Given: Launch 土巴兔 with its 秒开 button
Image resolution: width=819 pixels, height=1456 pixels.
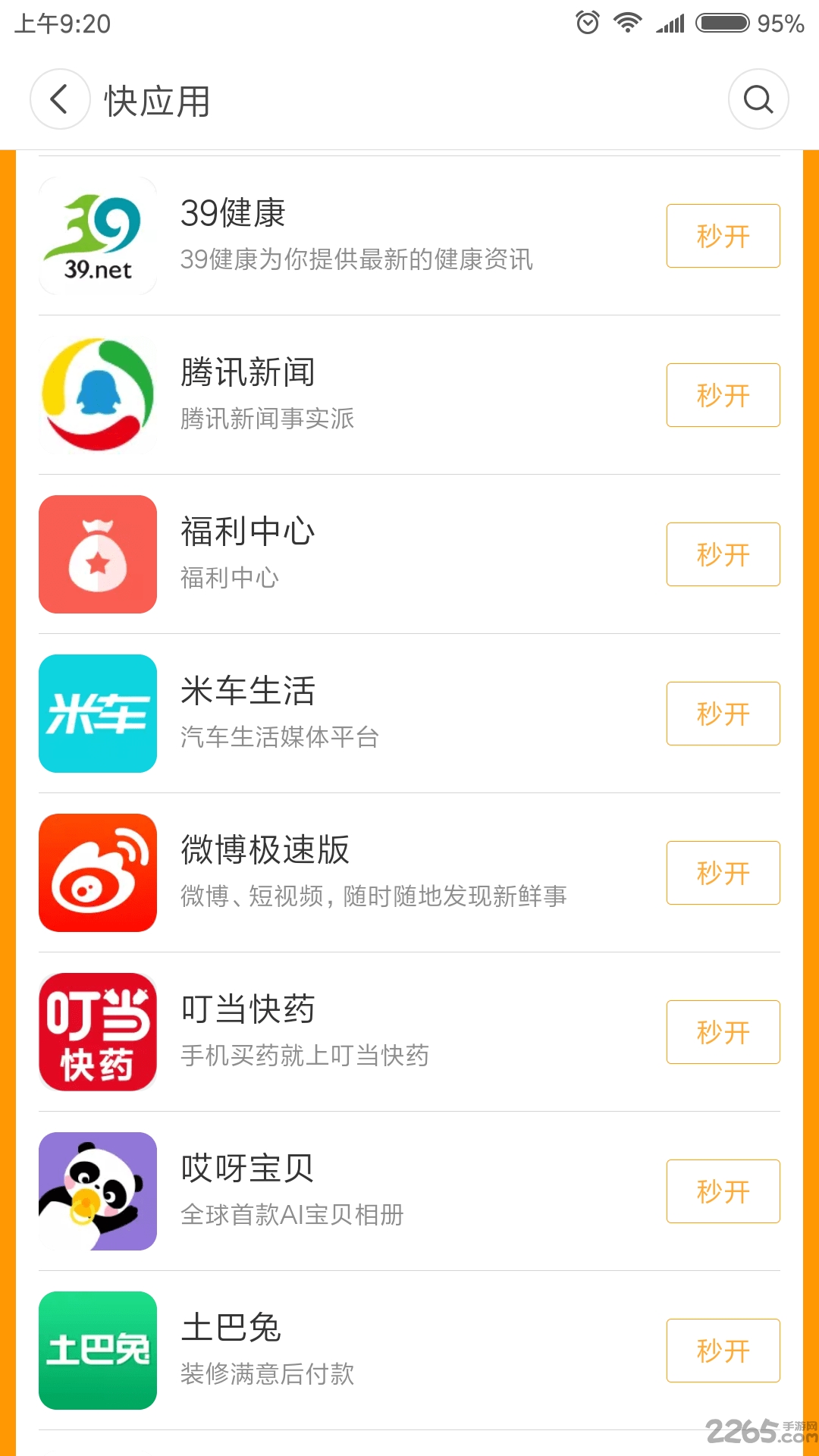Looking at the screenshot, I should click(x=722, y=1351).
